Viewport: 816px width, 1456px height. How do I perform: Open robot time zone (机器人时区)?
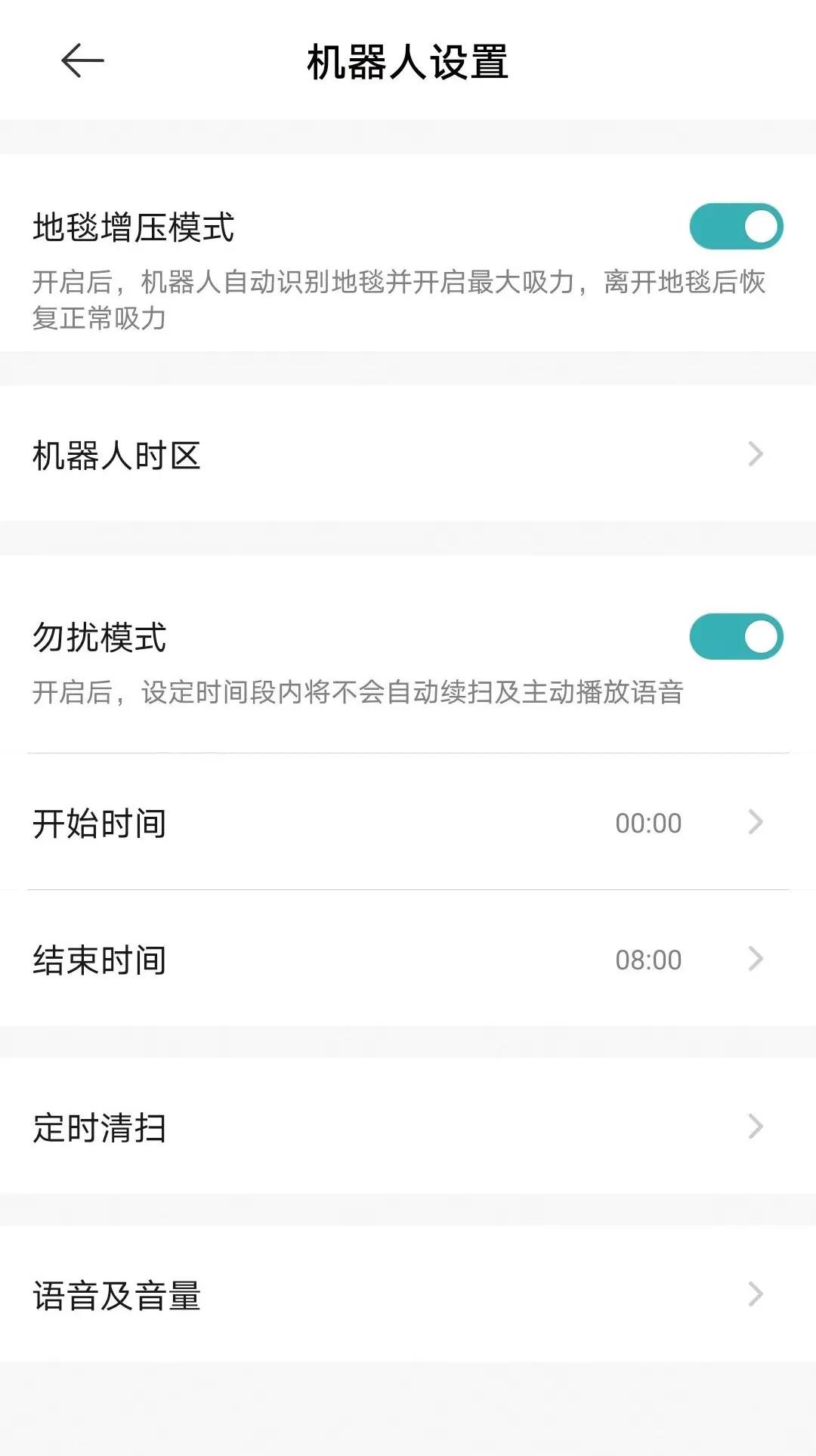click(408, 455)
